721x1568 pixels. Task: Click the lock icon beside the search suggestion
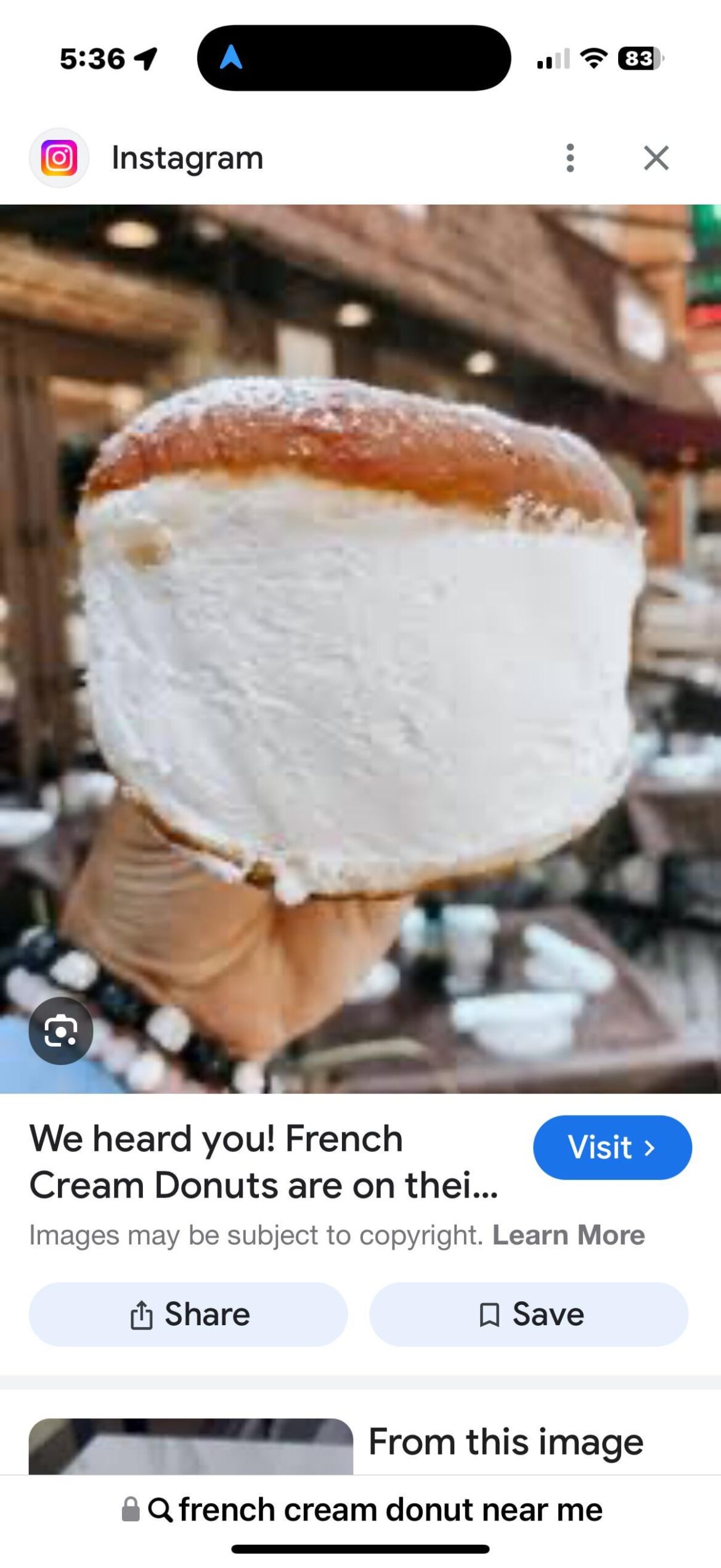tap(131, 1511)
